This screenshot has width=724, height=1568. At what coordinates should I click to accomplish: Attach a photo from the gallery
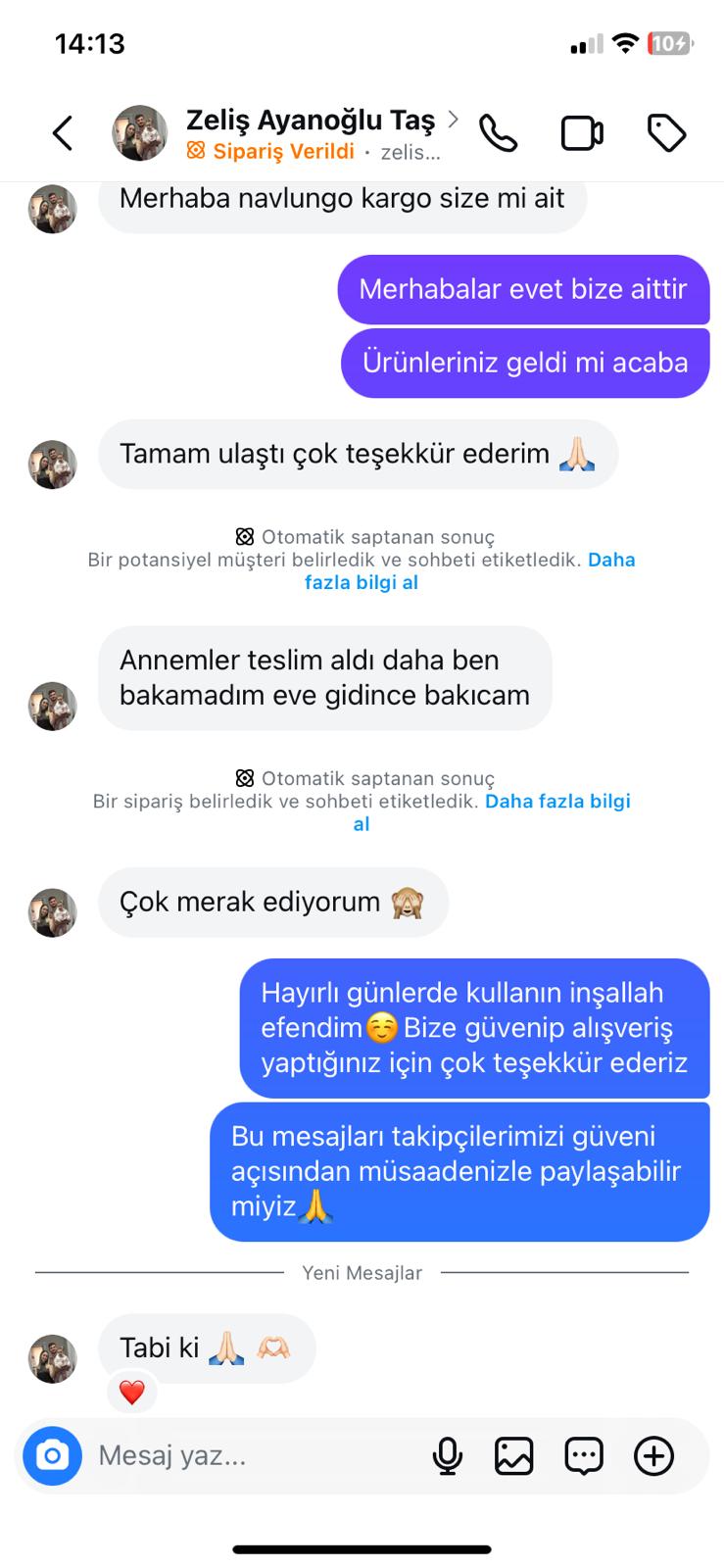click(514, 1455)
